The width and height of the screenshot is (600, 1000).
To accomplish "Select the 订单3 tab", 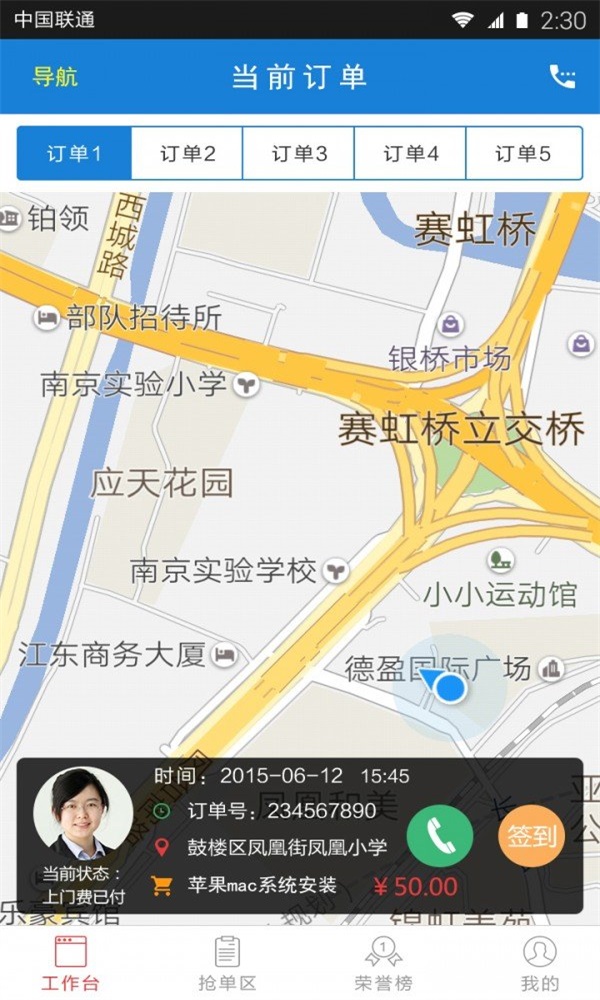I will (299, 154).
